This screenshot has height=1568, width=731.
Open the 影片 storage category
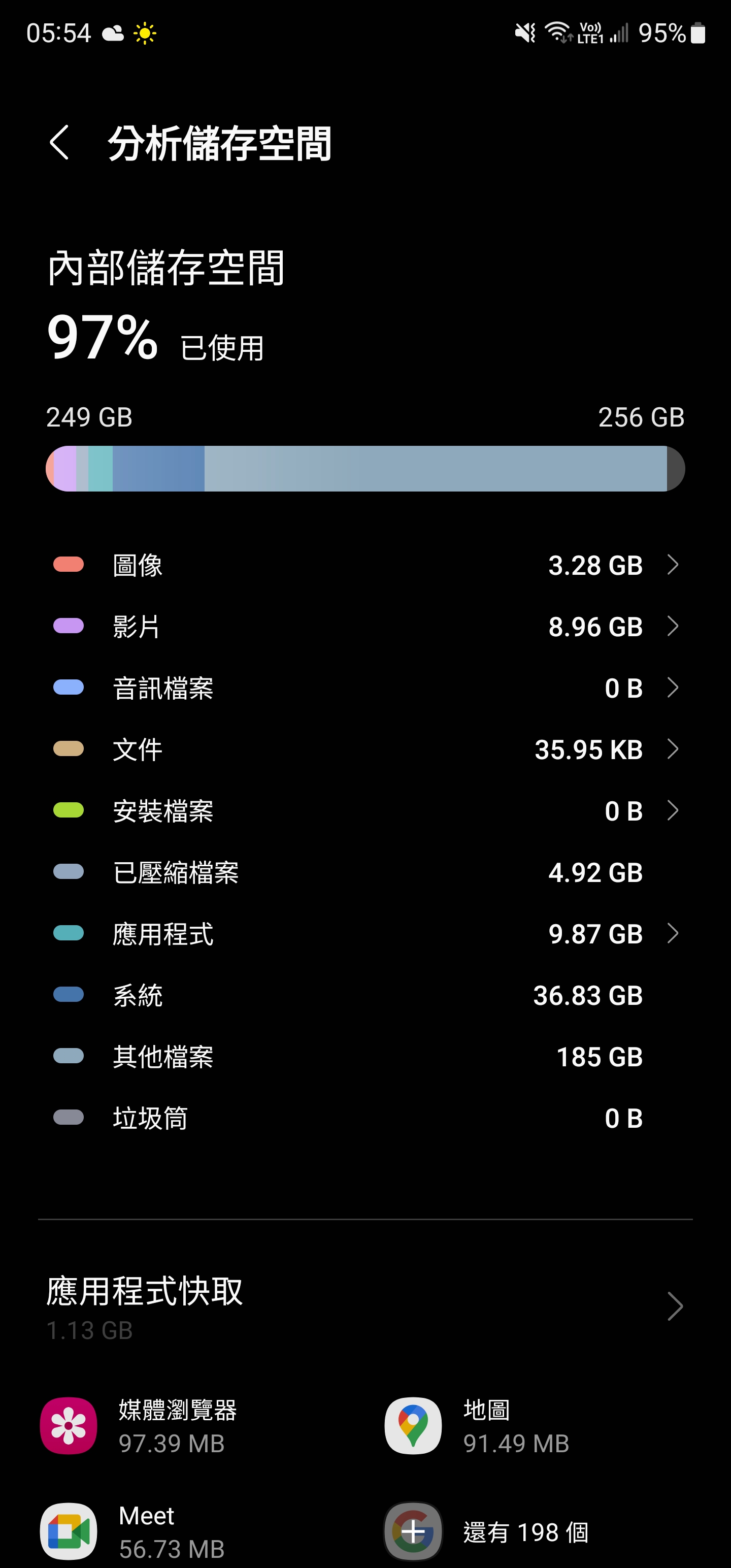click(365, 627)
